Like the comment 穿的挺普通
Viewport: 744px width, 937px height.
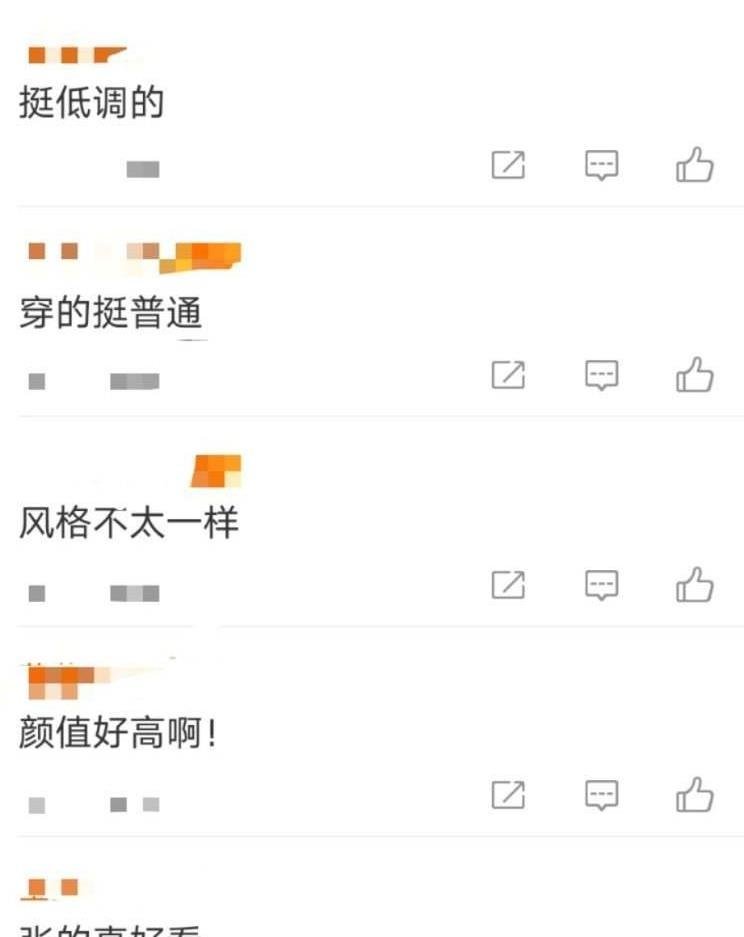tap(695, 375)
